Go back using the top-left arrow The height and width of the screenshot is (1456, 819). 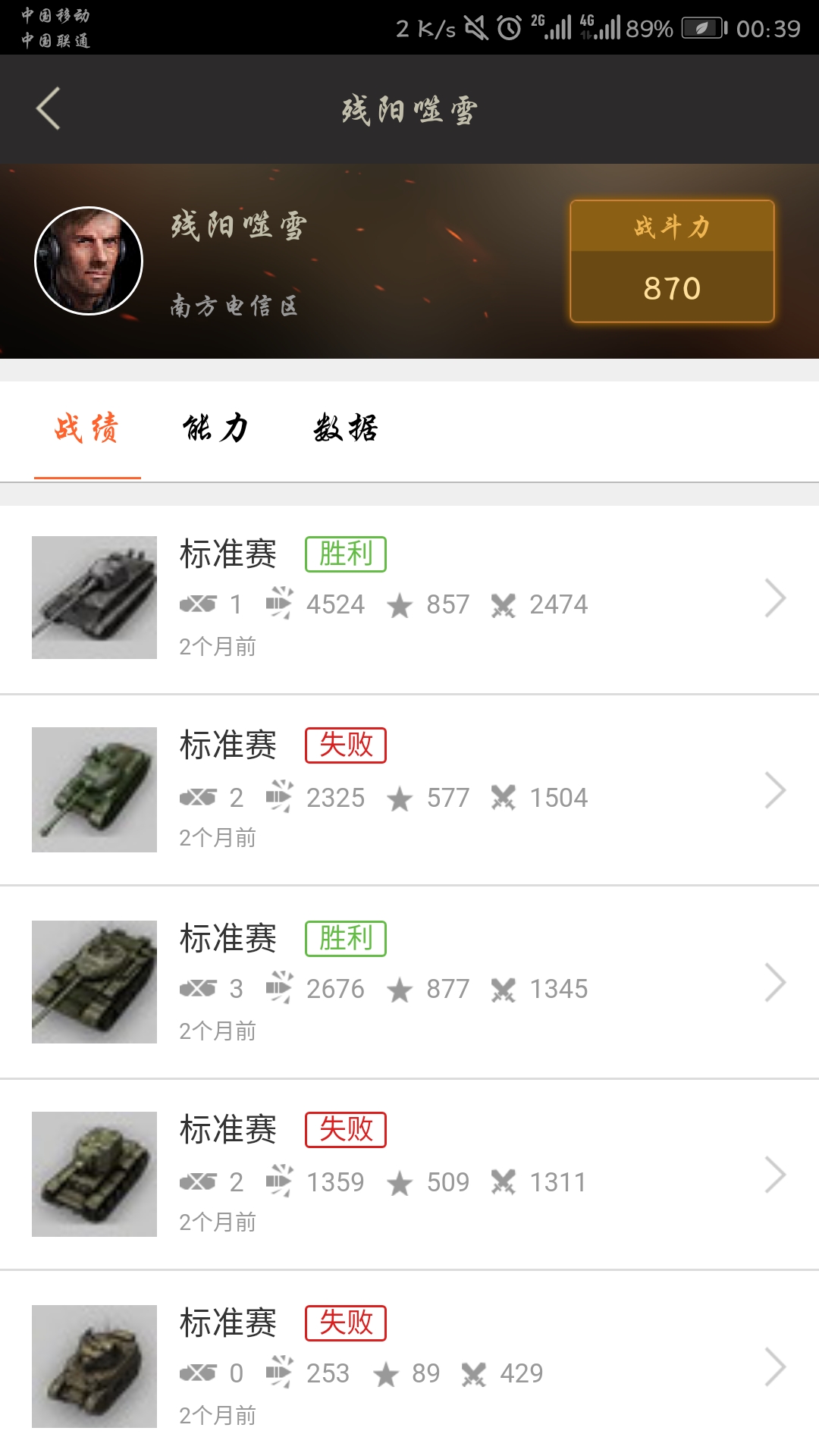(x=49, y=109)
